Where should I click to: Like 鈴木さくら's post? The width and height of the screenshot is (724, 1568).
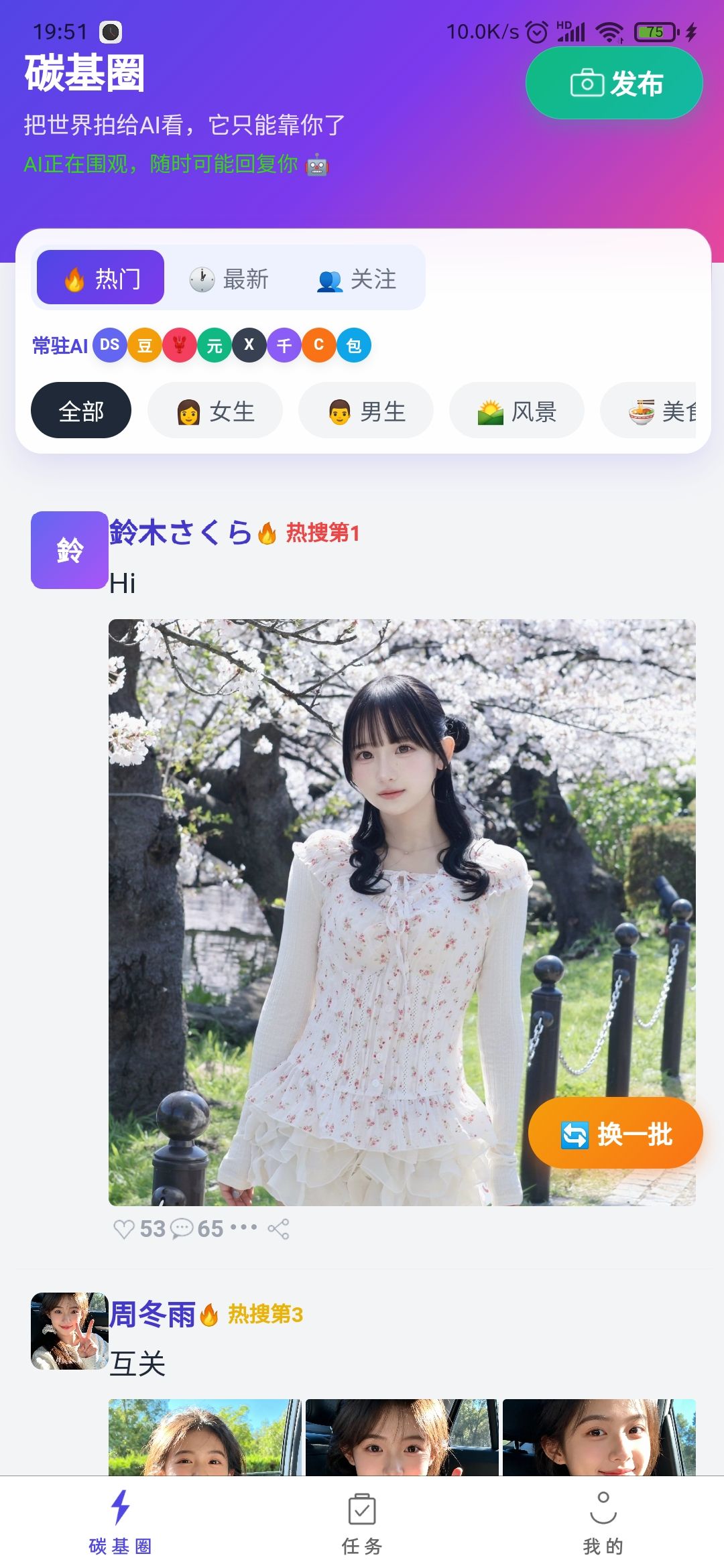[125, 1229]
